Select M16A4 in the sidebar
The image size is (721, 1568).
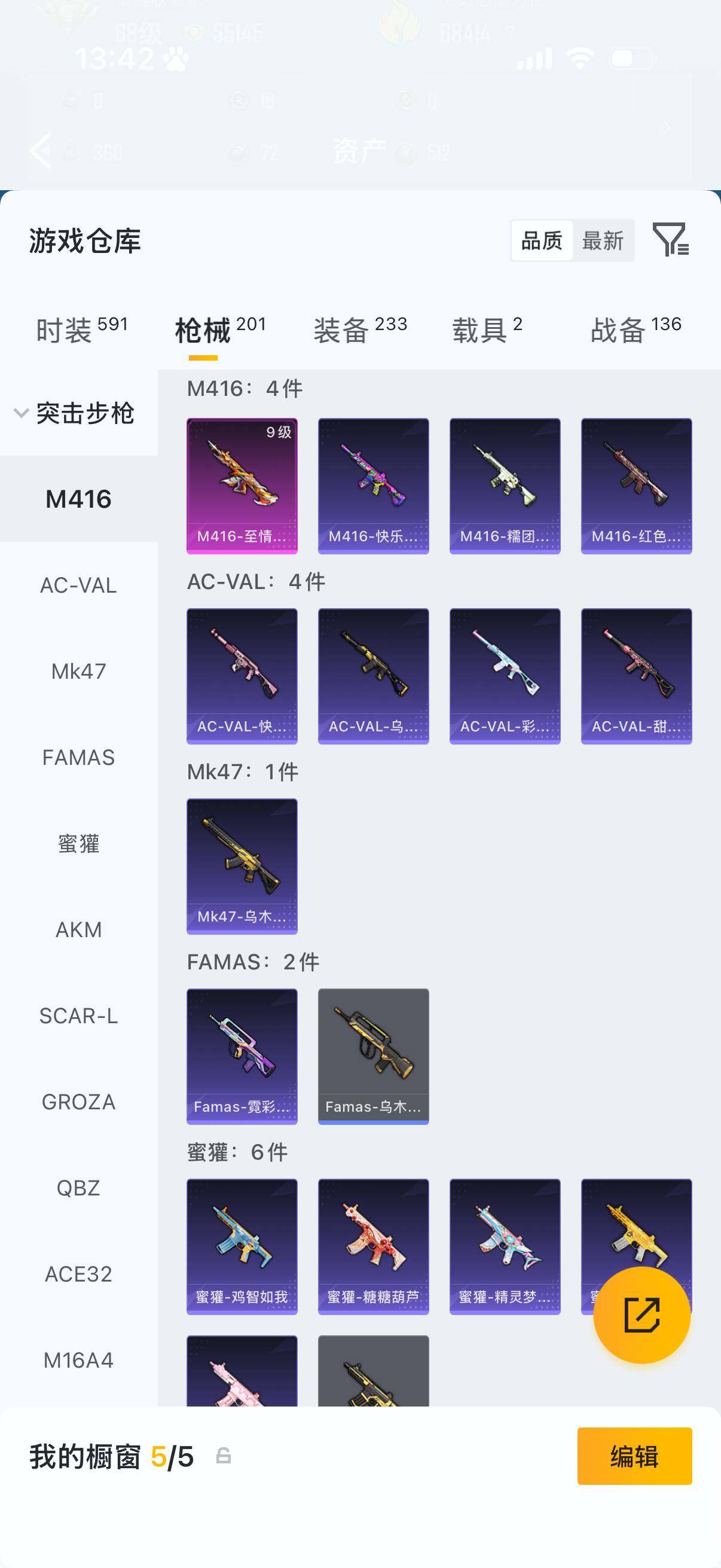(78, 1360)
